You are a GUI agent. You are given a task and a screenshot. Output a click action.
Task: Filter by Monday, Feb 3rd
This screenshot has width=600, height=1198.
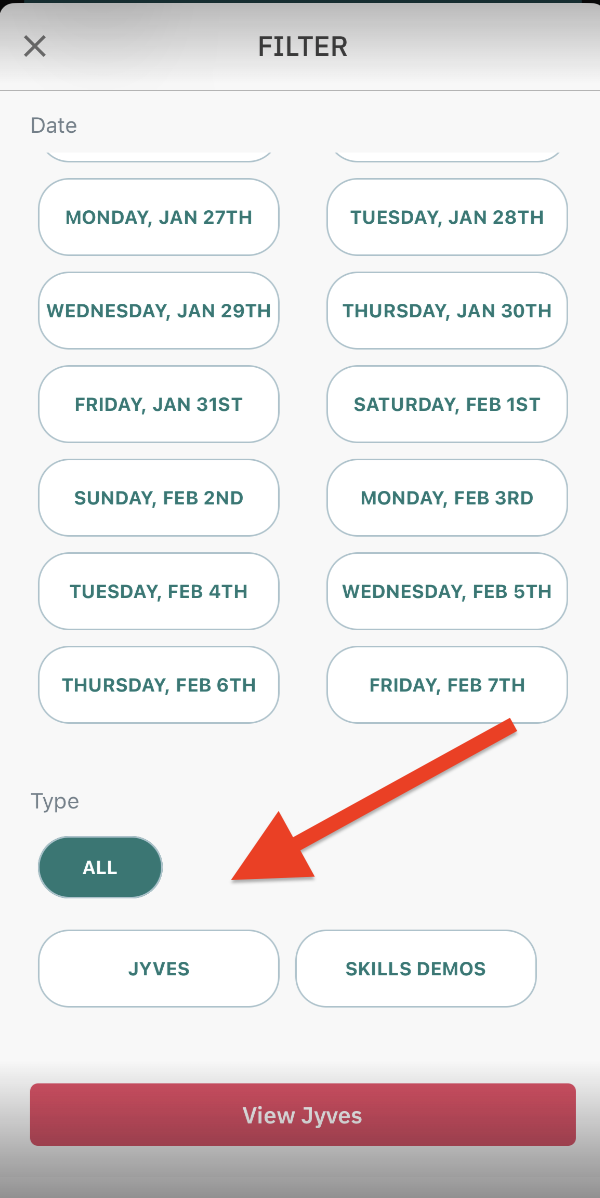pyautogui.click(x=447, y=498)
